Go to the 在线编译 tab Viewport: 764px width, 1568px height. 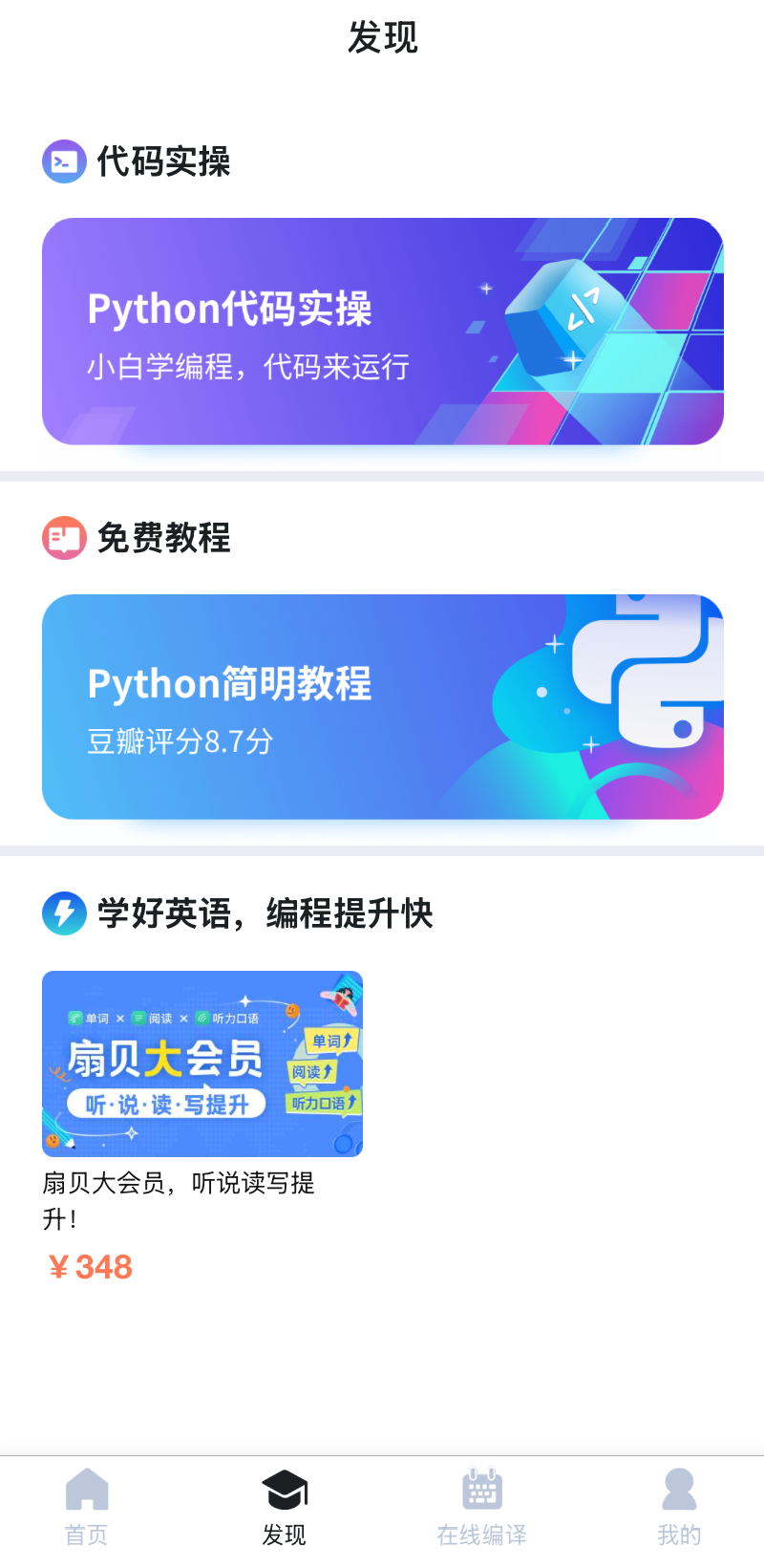coord(481,1507)
